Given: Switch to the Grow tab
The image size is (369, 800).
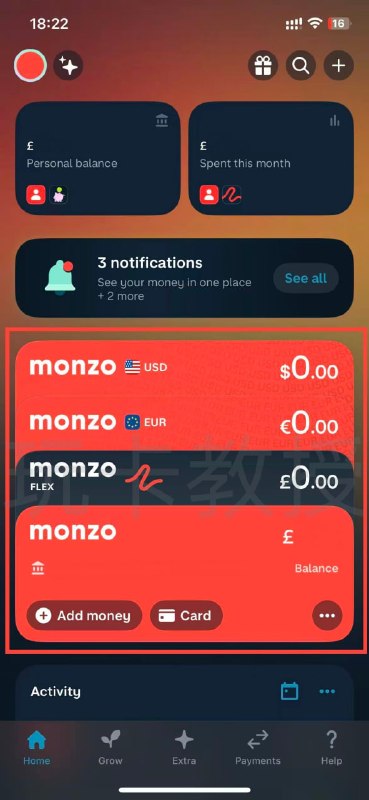Looking at the screenshot, I should click(110, 747).
